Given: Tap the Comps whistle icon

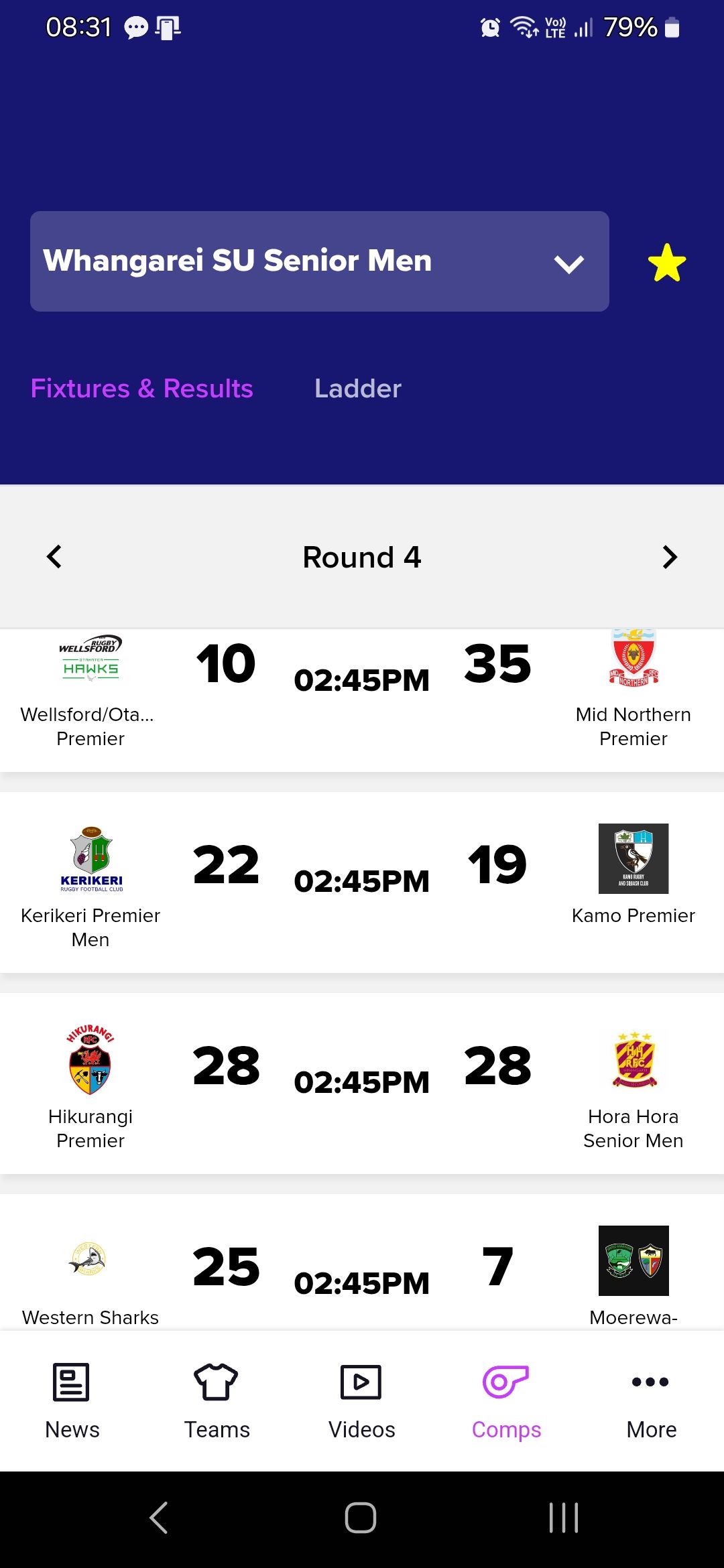Looking at the screenshot, I should (x=506, y=1382).
